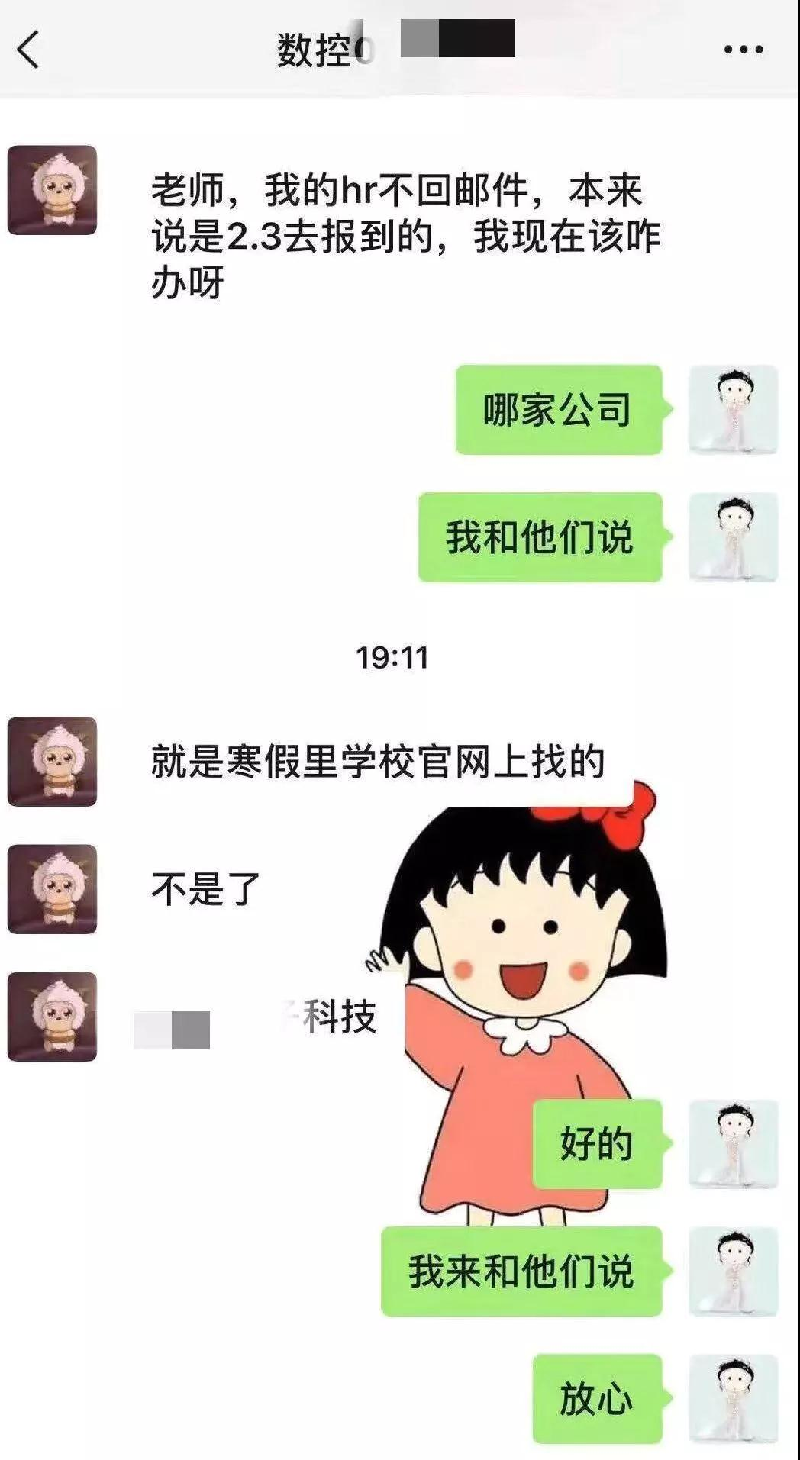Viewport: 800px width, 1460px height.
Task: Open avatar beside 就是寒假里学校官网上找的
Action: [x=52, y=762]
